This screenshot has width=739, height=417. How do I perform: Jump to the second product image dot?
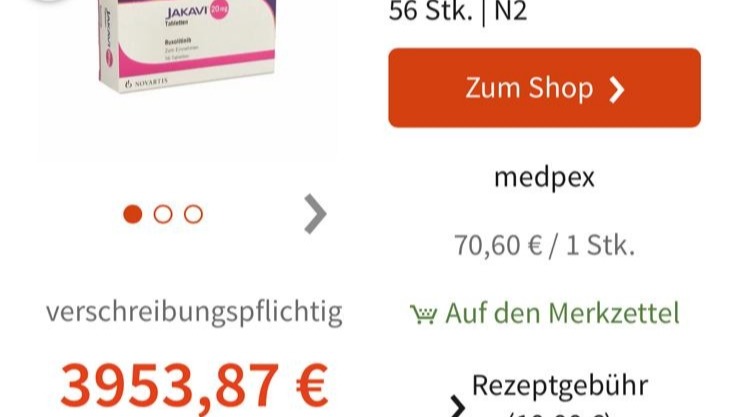(x=163, y=214)
